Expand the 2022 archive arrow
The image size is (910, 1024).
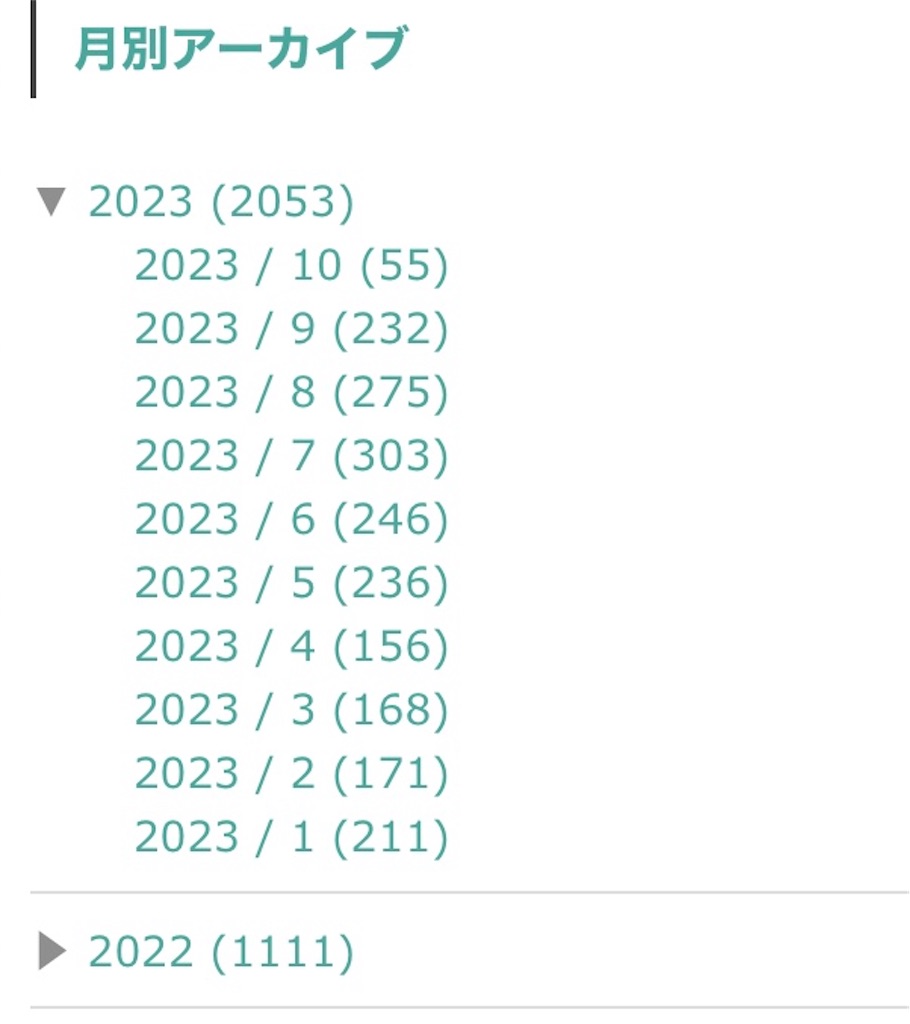tap(52, 951)
